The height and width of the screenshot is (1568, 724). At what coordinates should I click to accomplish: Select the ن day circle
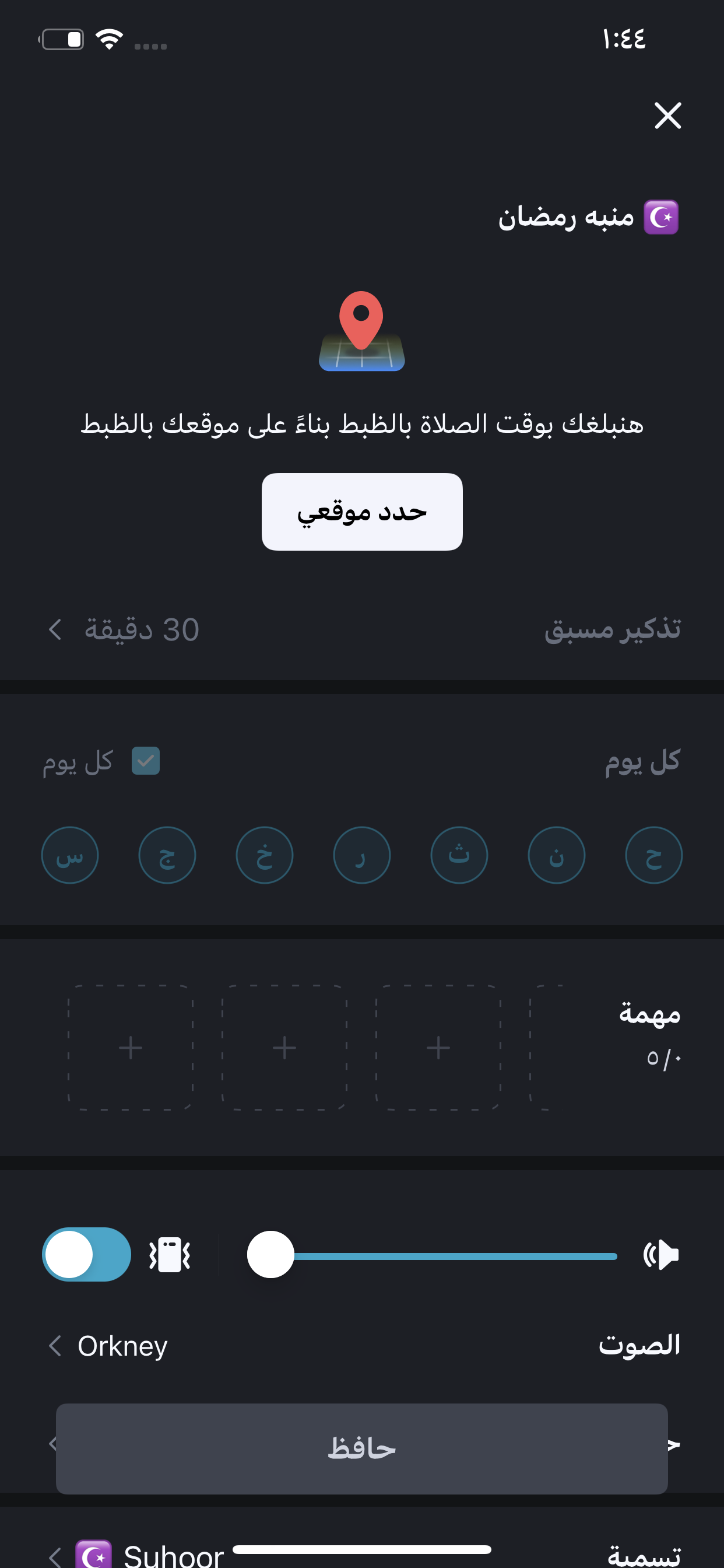[556, 855]
